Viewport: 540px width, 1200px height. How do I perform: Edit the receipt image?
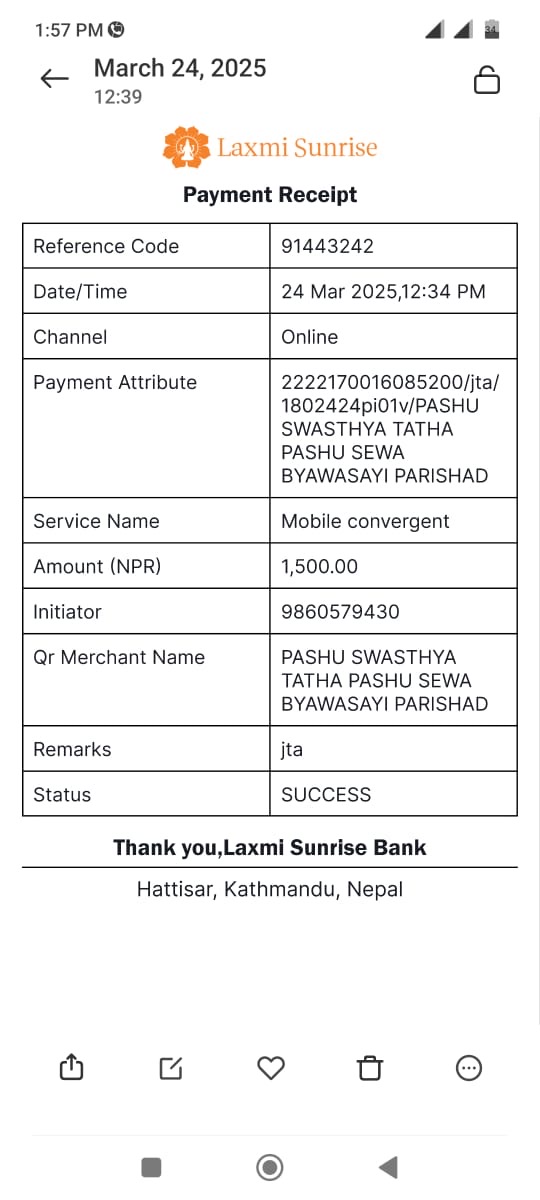click(x=171, y=1068)
